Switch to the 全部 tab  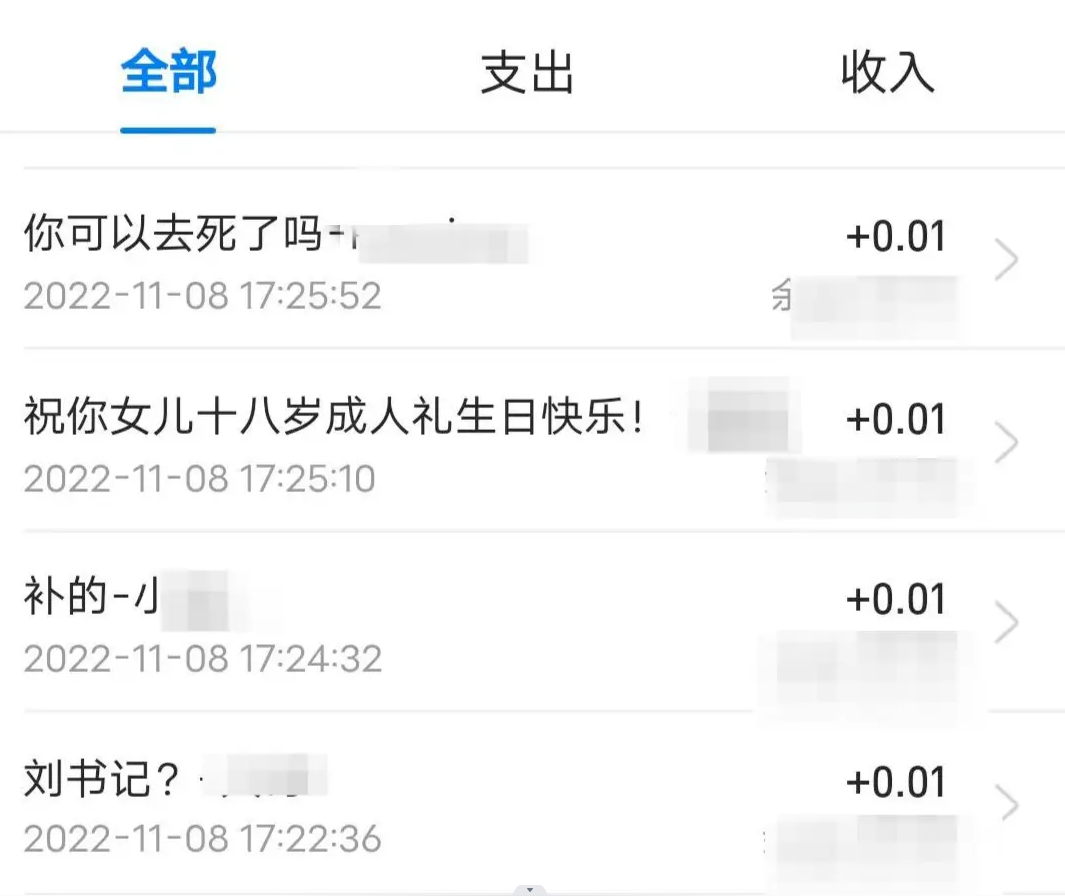(168, 73)
